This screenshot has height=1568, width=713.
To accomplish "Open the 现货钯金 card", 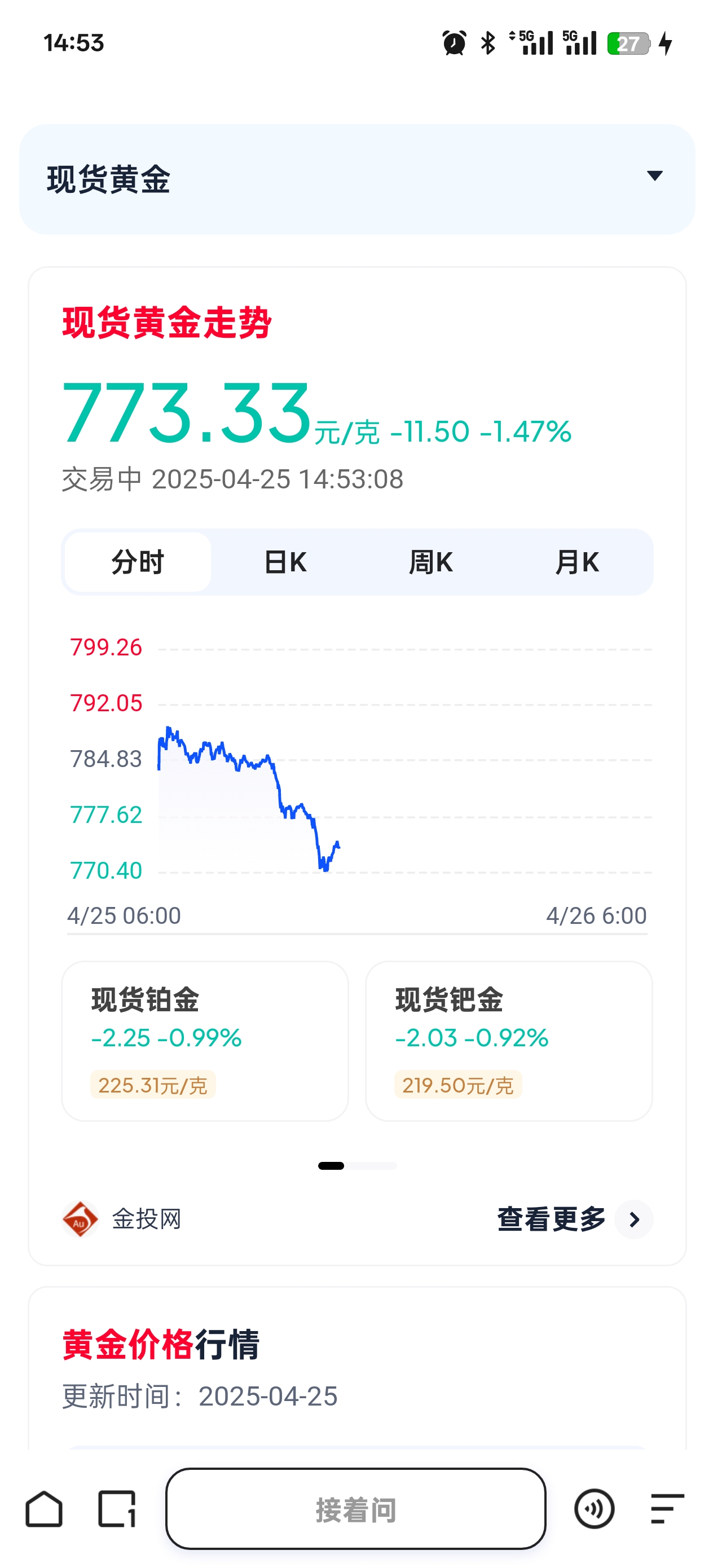I will tap(509, 1041).
